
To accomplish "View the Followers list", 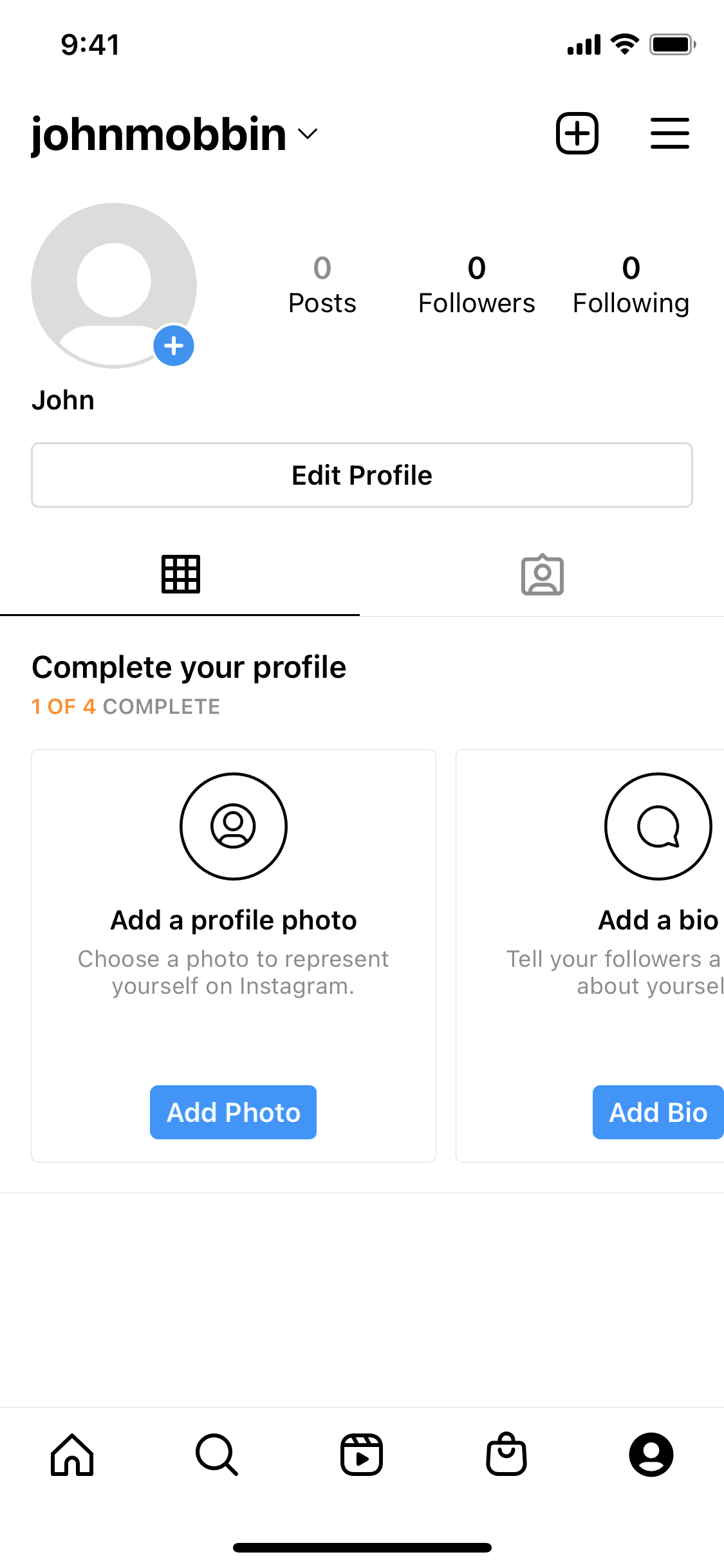I will click(476, 285).
